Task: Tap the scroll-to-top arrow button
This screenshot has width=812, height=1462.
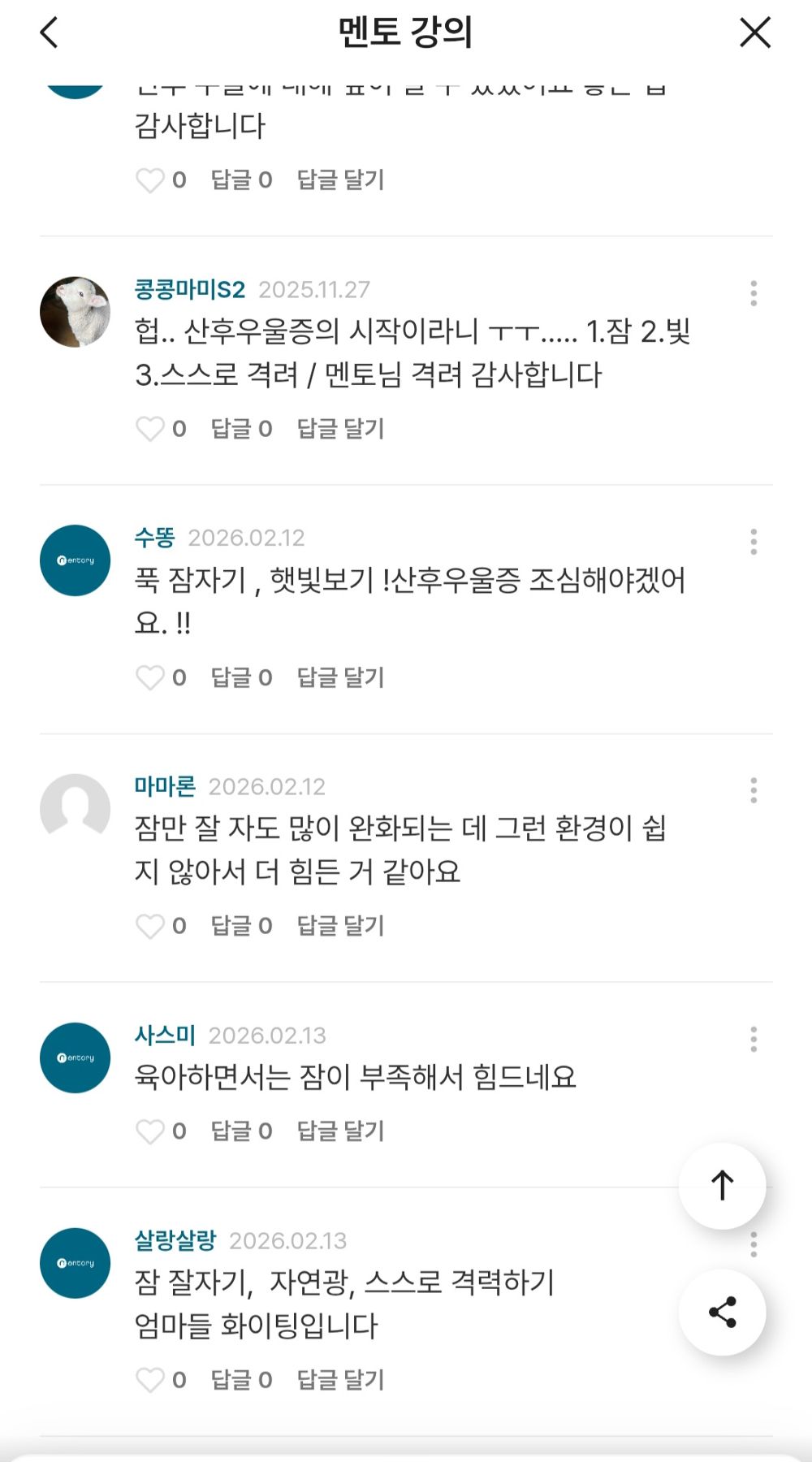Action: click(x=722, y=1184)
